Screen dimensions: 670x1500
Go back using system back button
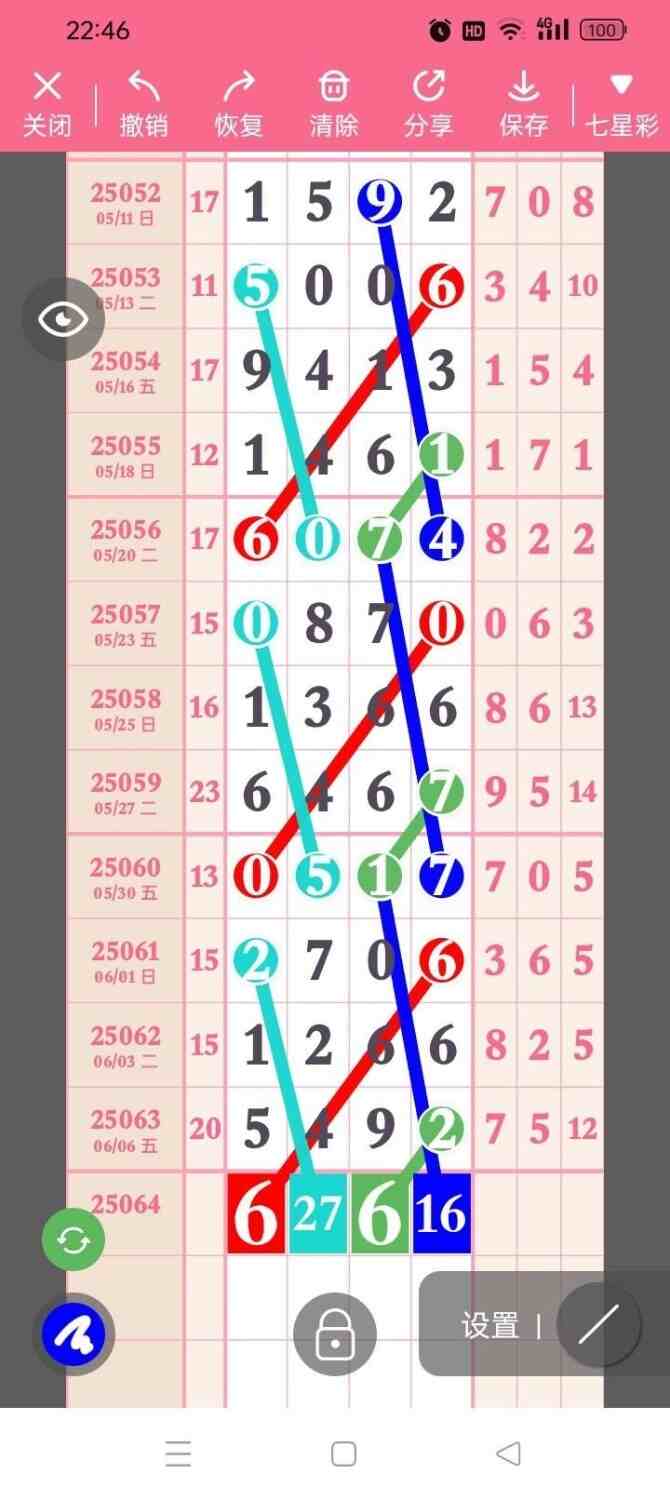pyautogui.click(x=508, y=1453)
